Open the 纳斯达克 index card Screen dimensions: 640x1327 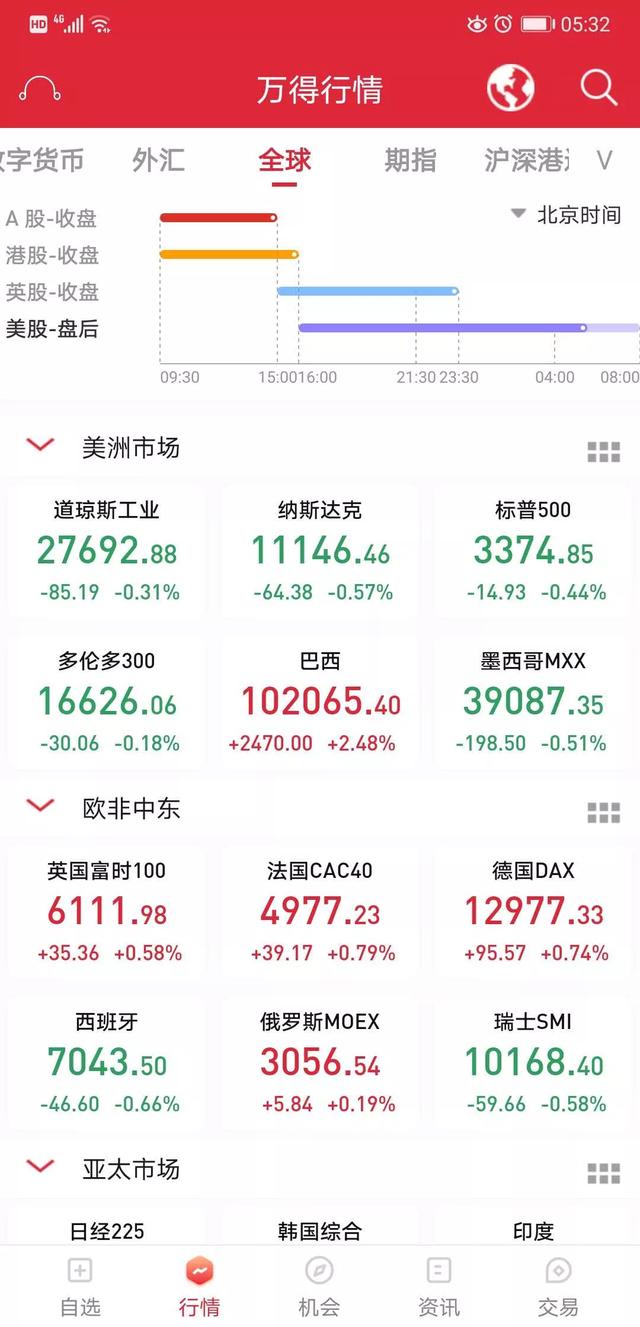tap(320, 550)
